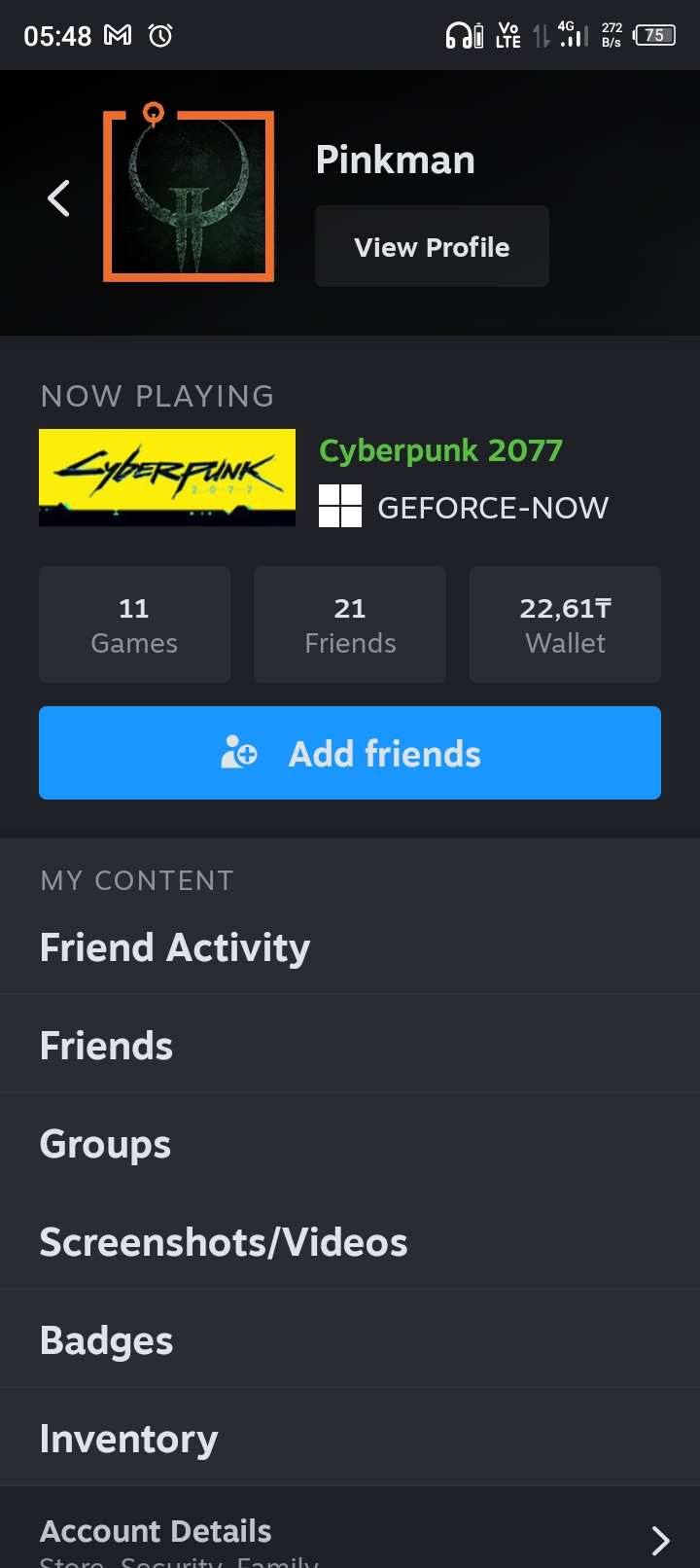This screenshot has height=1568, width=700.
Task: Open the Screenshots/Videos section
Action: (223, 1241)
